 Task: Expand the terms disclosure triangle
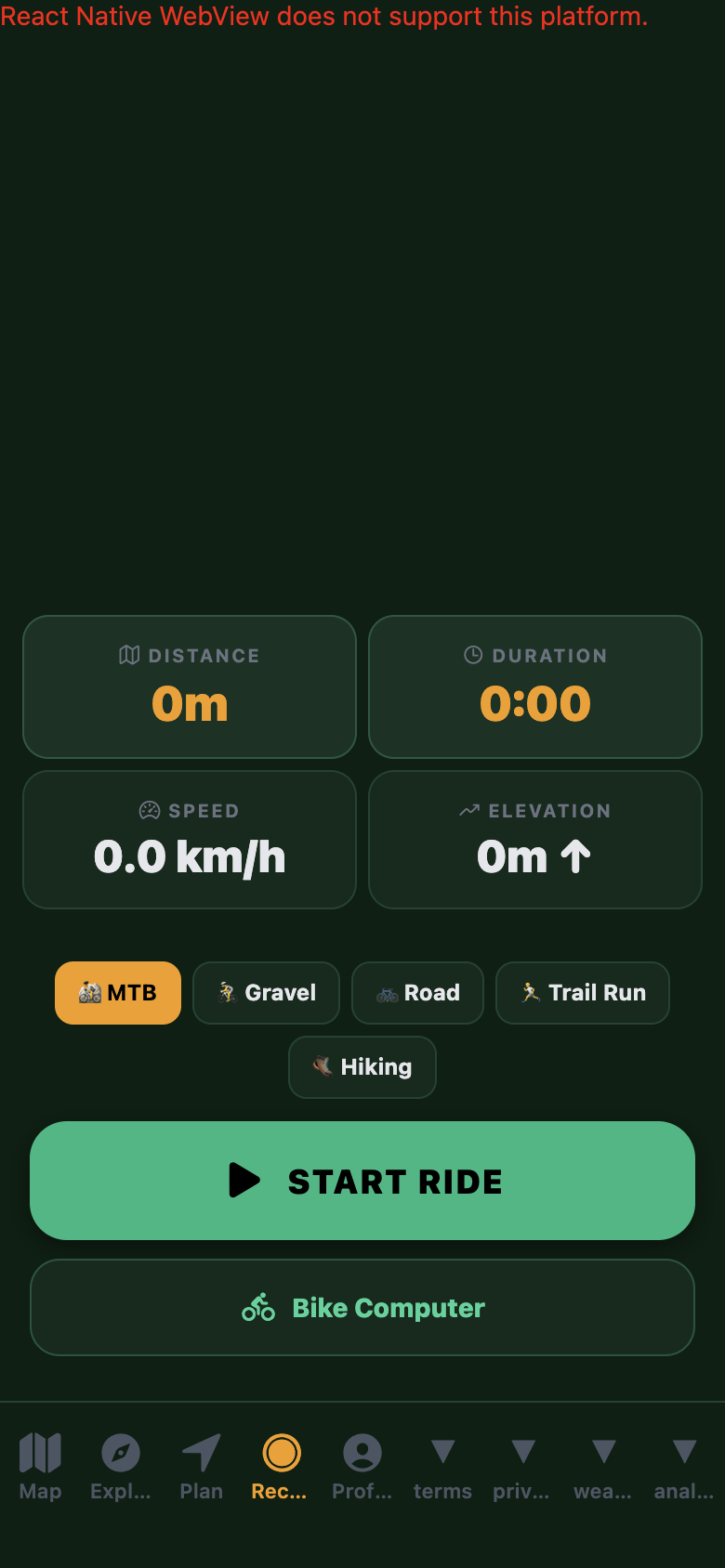point(442,1449)
